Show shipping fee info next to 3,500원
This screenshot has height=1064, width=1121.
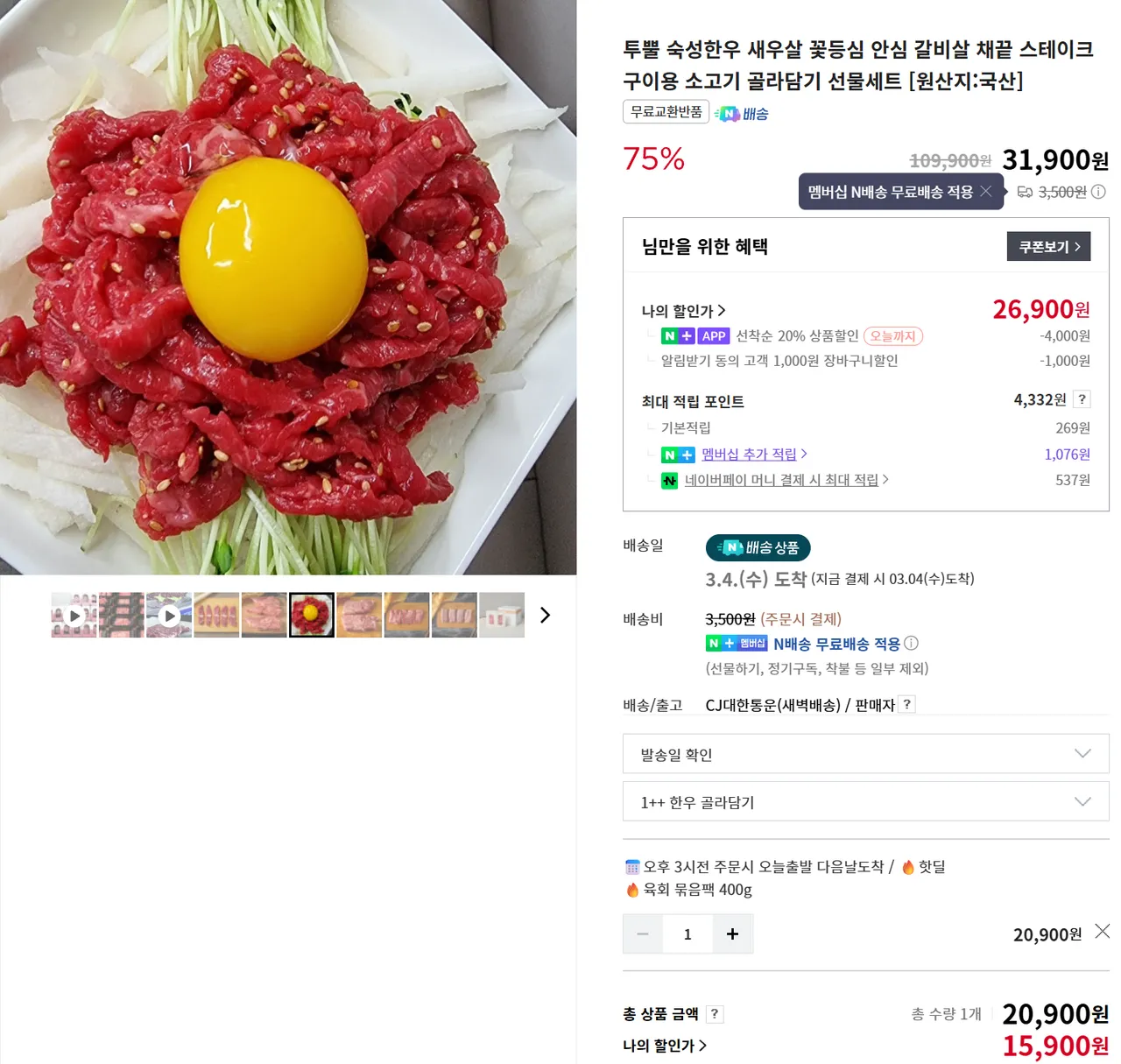click(1098, 192)
